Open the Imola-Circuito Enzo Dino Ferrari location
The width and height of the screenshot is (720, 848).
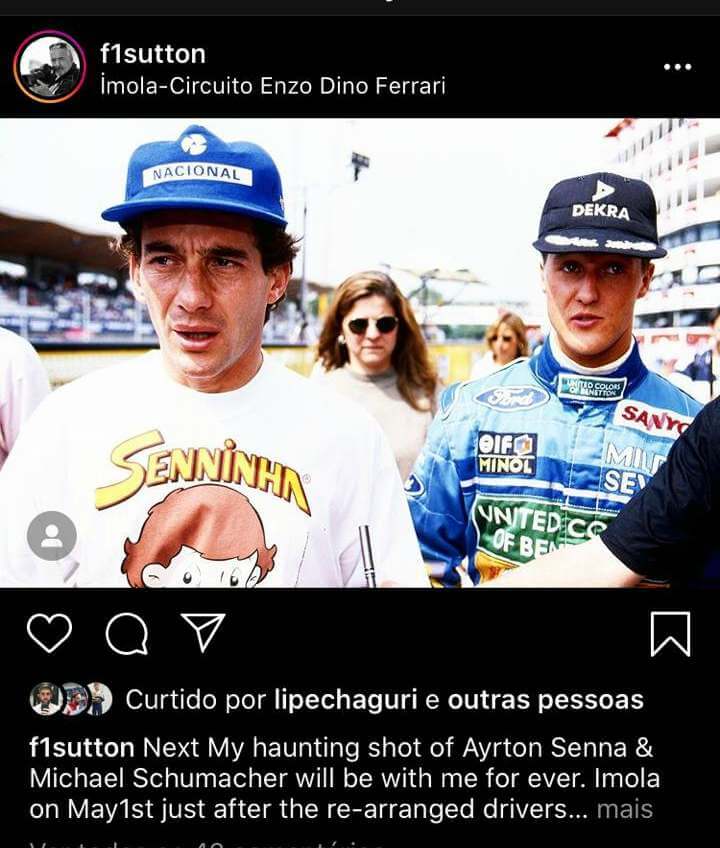point(272,85)
